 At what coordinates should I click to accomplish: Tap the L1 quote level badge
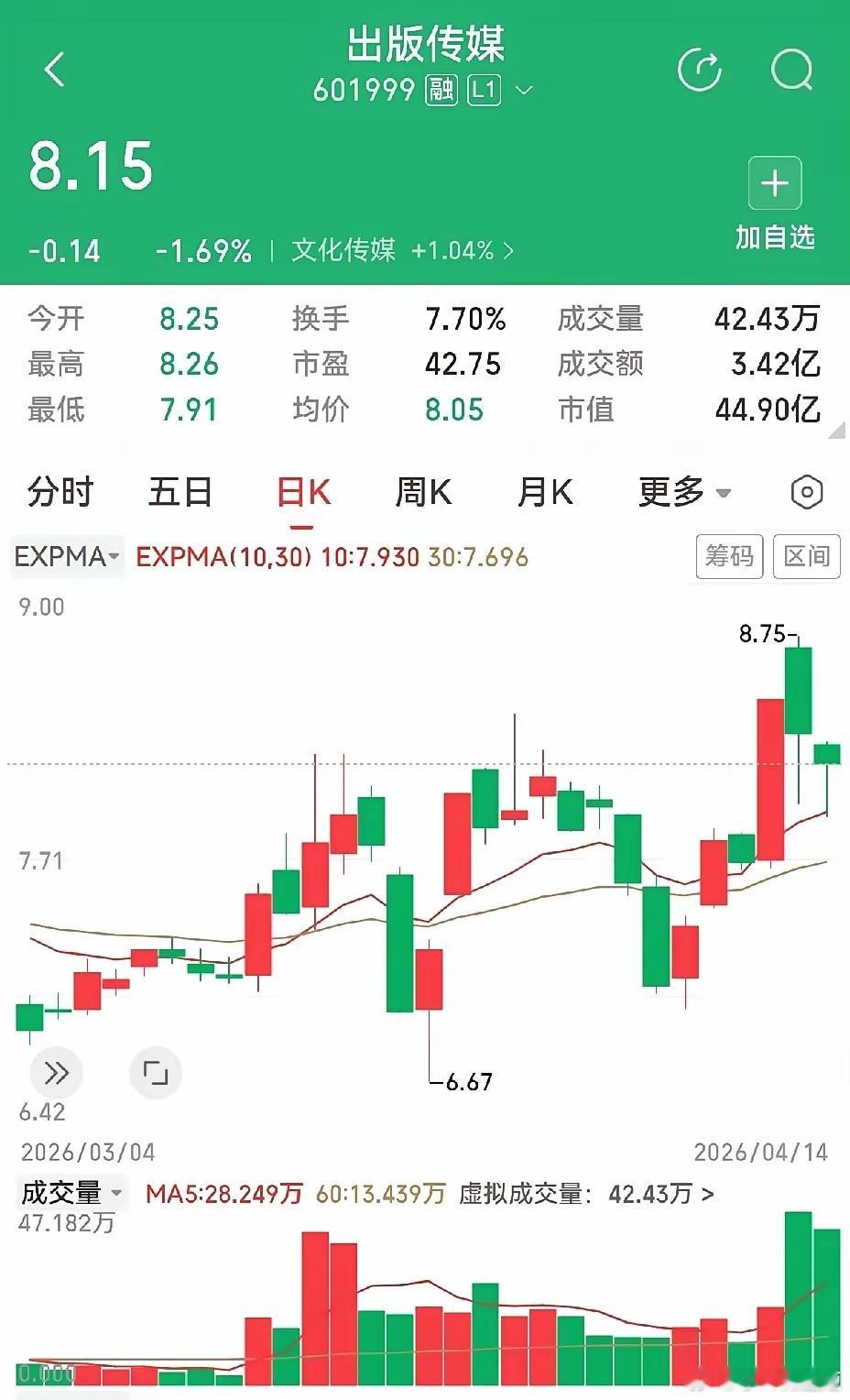click(x=486, y=91)
